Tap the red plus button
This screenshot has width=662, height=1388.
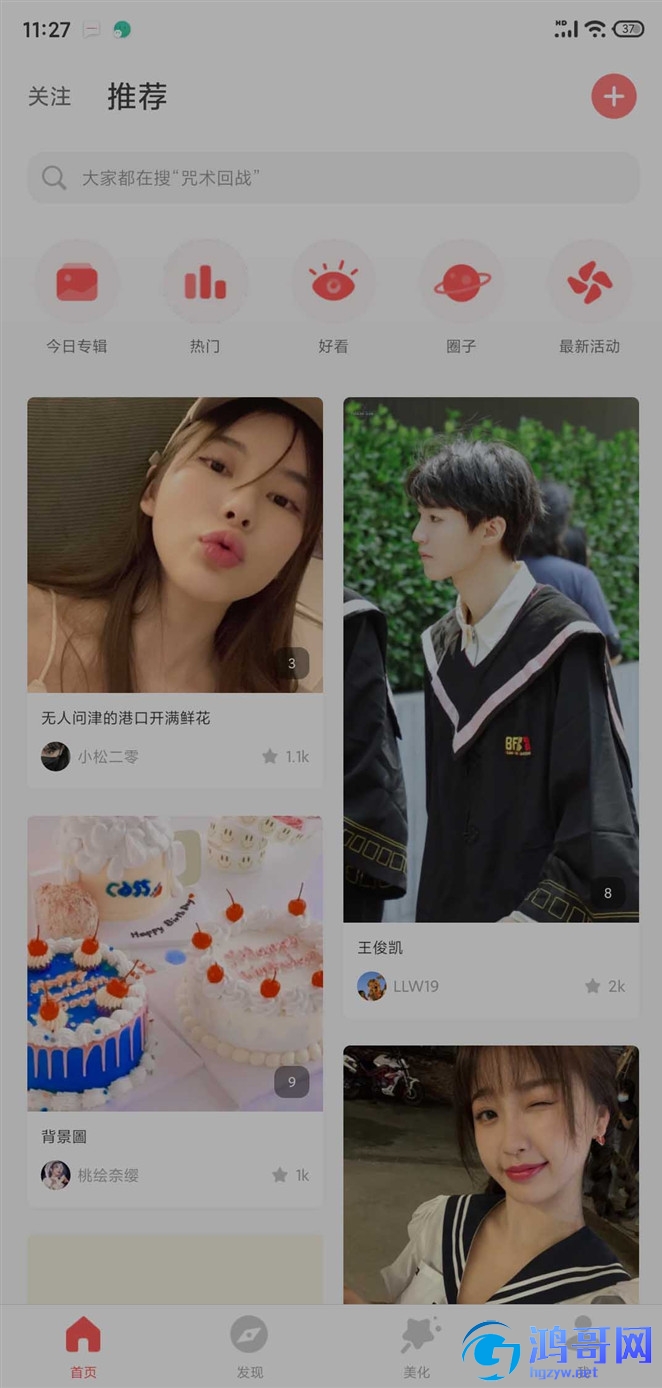pos(613,97)
